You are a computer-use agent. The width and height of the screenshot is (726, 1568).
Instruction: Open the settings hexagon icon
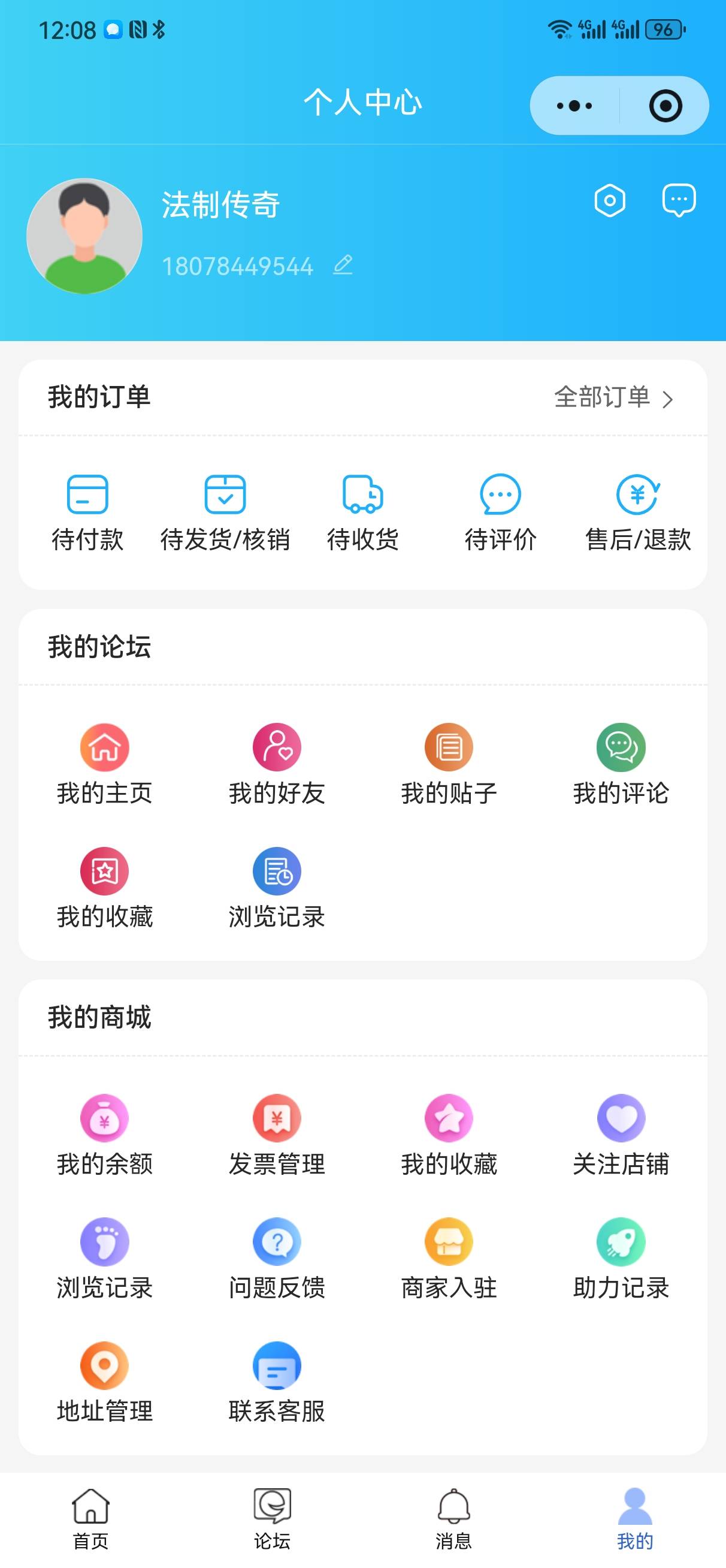coord(610,200)
